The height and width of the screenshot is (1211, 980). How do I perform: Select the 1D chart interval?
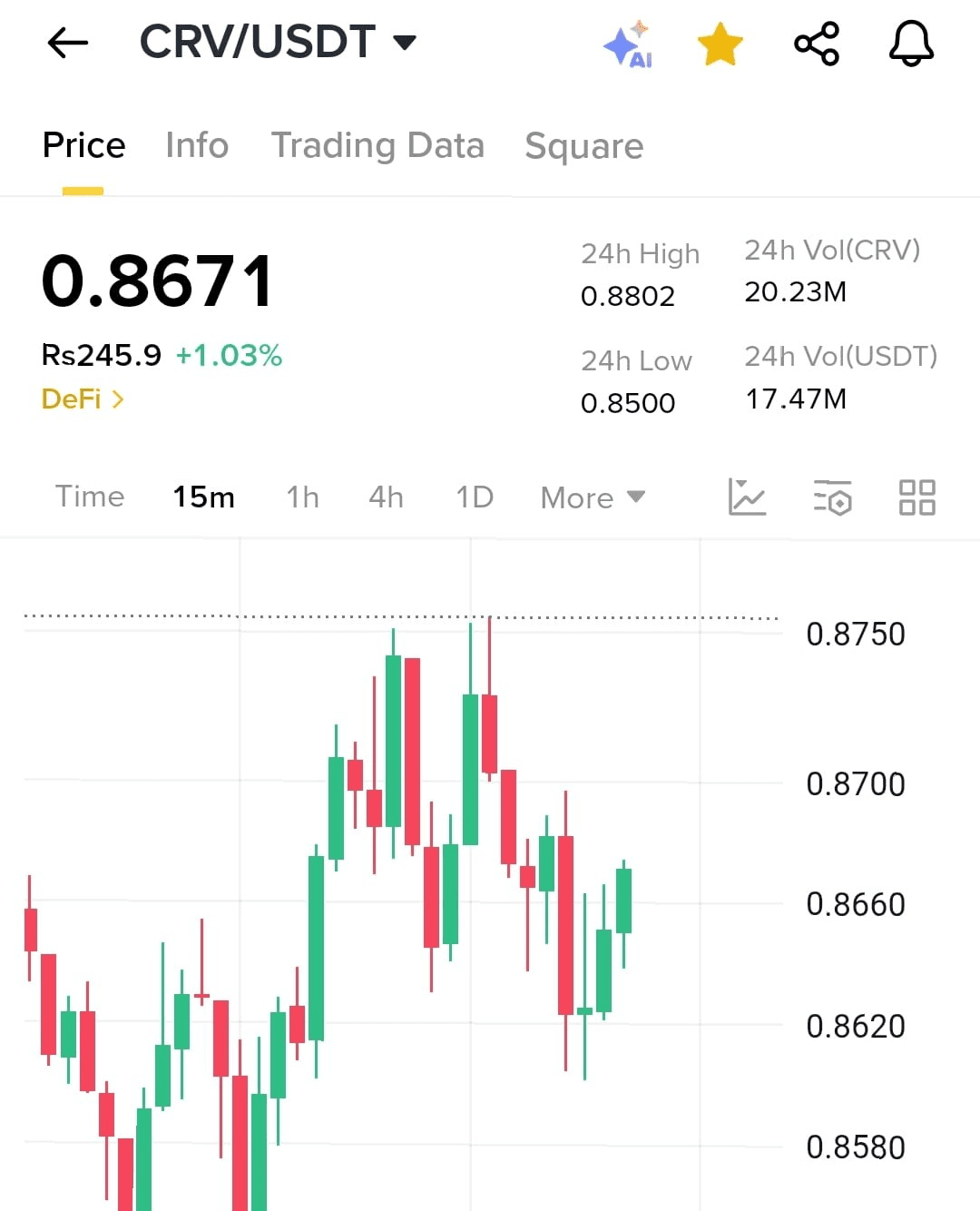click(x=475, y=497)
